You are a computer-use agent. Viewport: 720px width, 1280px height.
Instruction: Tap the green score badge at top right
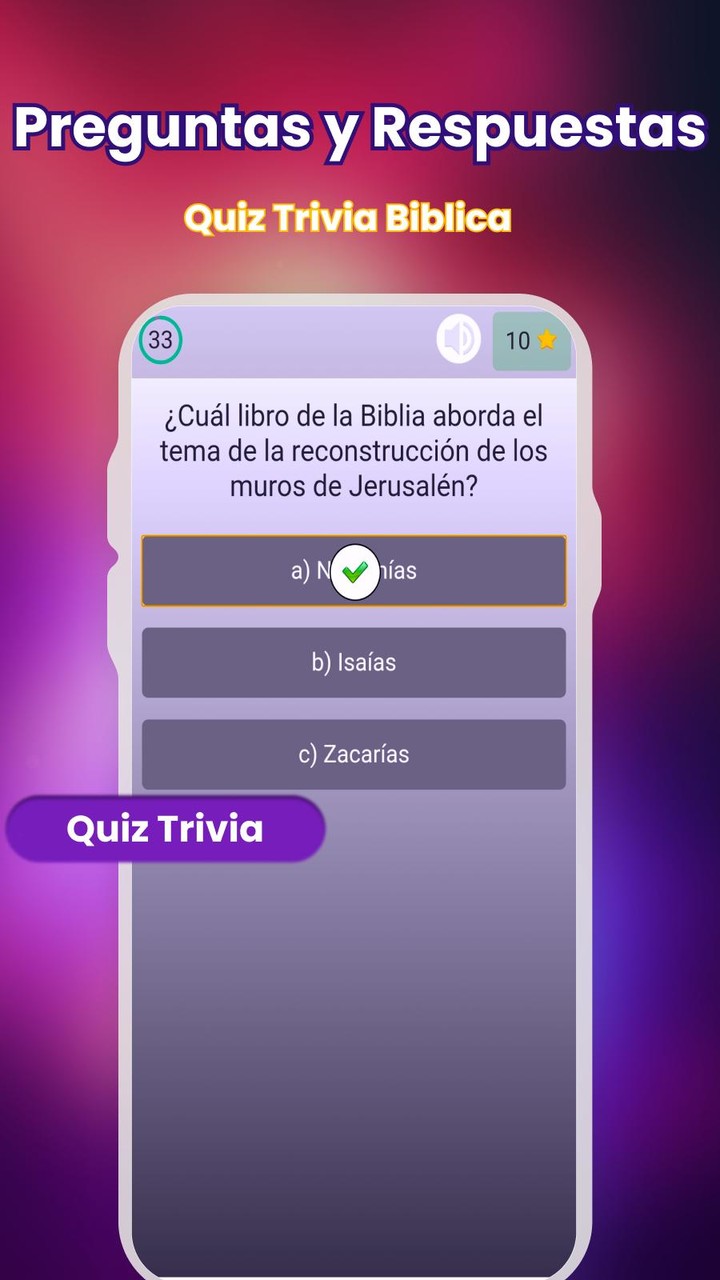coord(531,340)
